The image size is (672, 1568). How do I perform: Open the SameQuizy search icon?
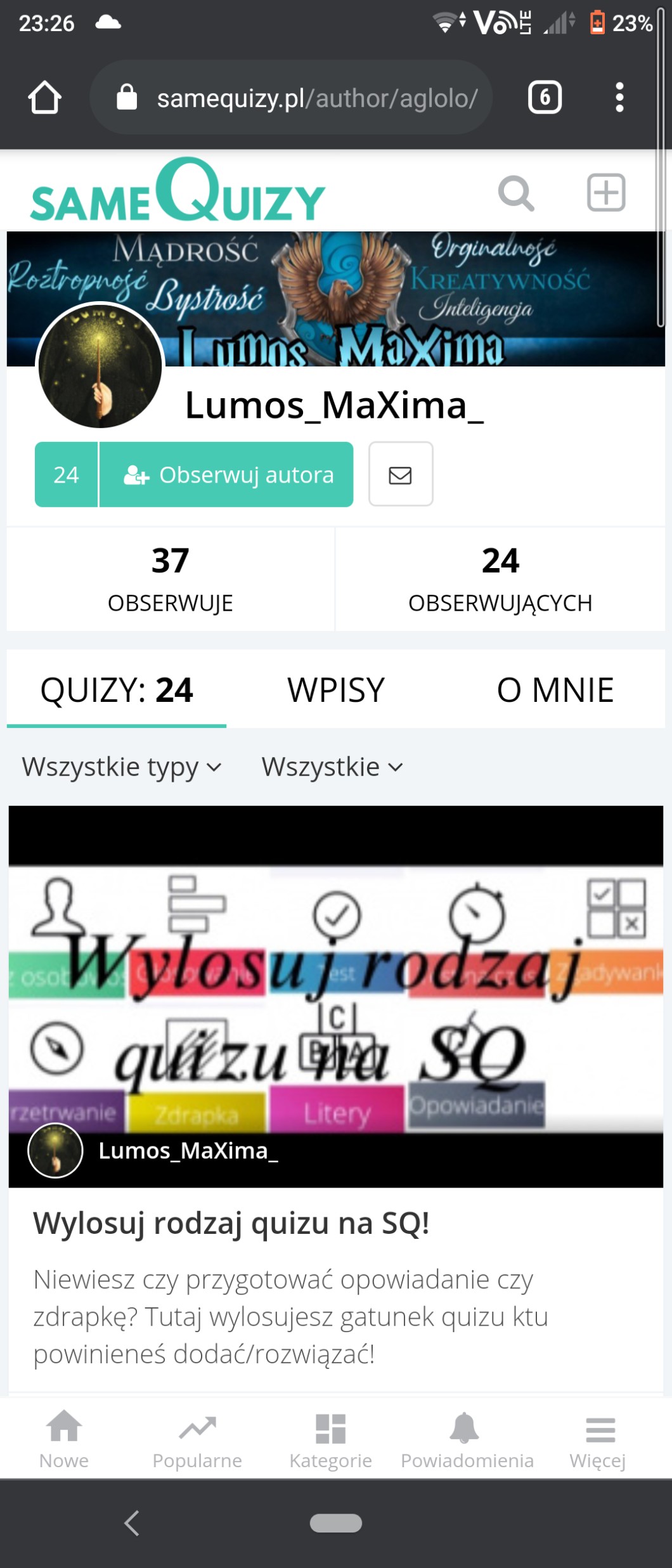[515, 193]
